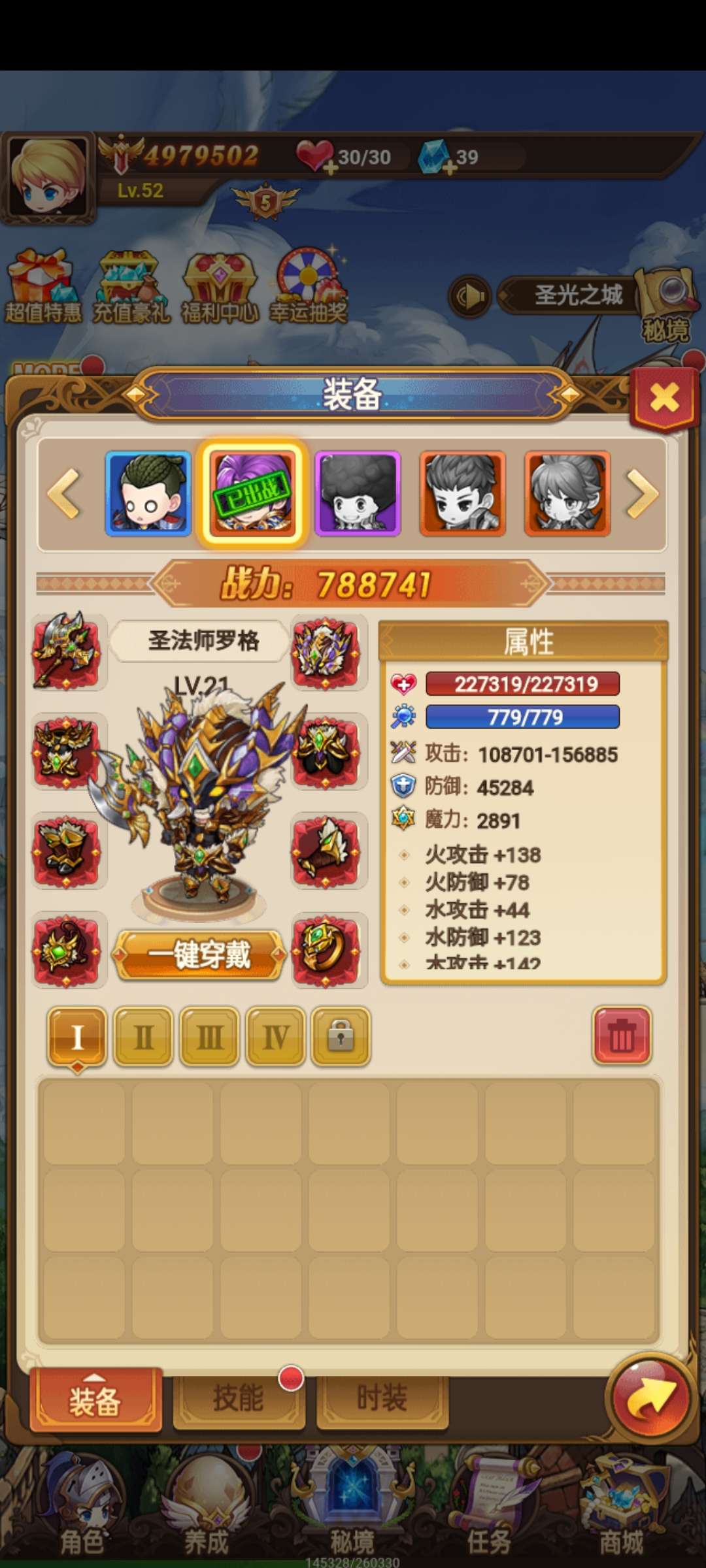The width and height of the screenshot is (706, 1568).
Task: Select equipment page III
Action: click(209, 1036)
